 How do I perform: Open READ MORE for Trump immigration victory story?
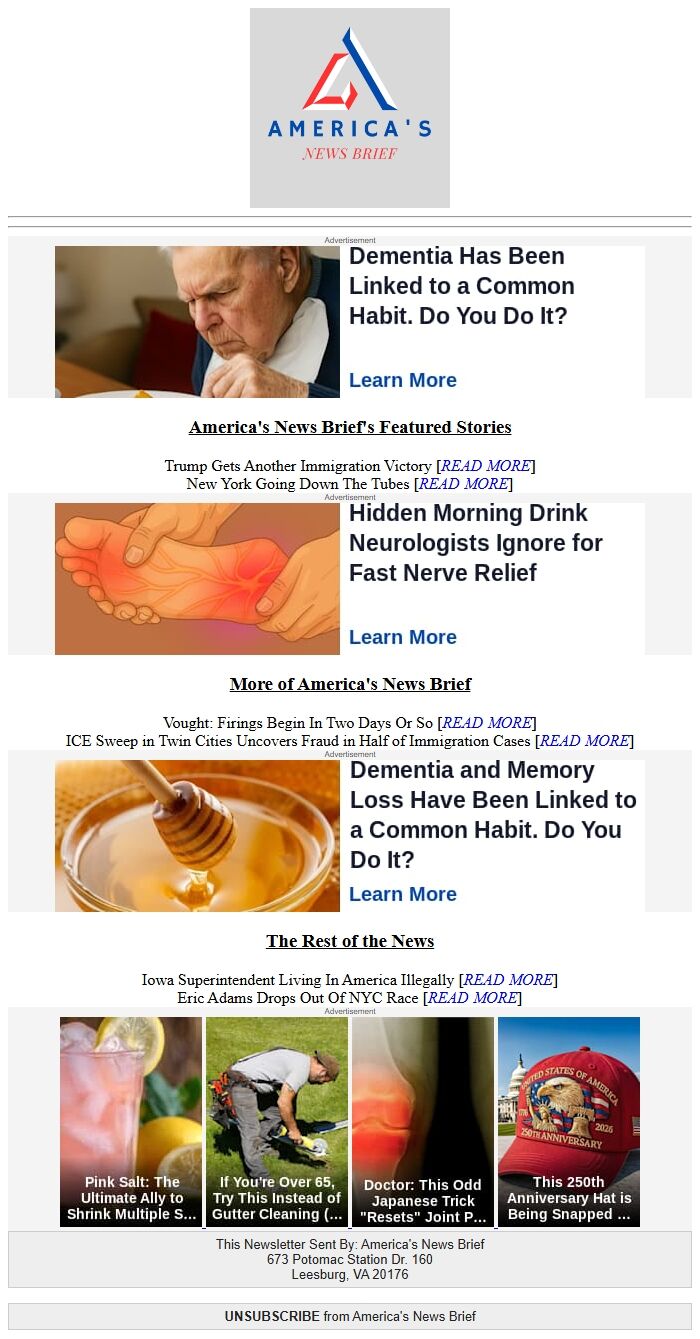[486, 466]
